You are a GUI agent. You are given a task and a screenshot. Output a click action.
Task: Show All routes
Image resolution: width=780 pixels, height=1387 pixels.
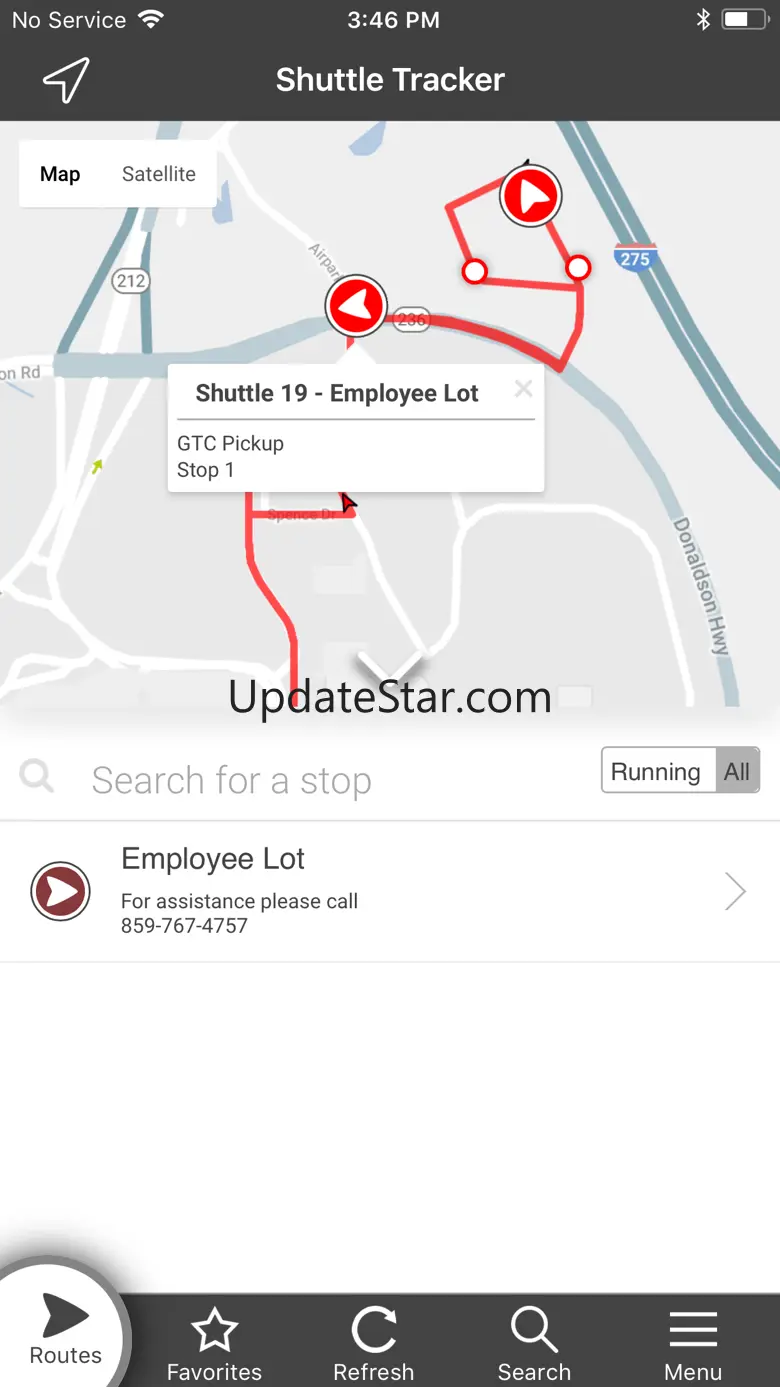click(x=737, y=771)
